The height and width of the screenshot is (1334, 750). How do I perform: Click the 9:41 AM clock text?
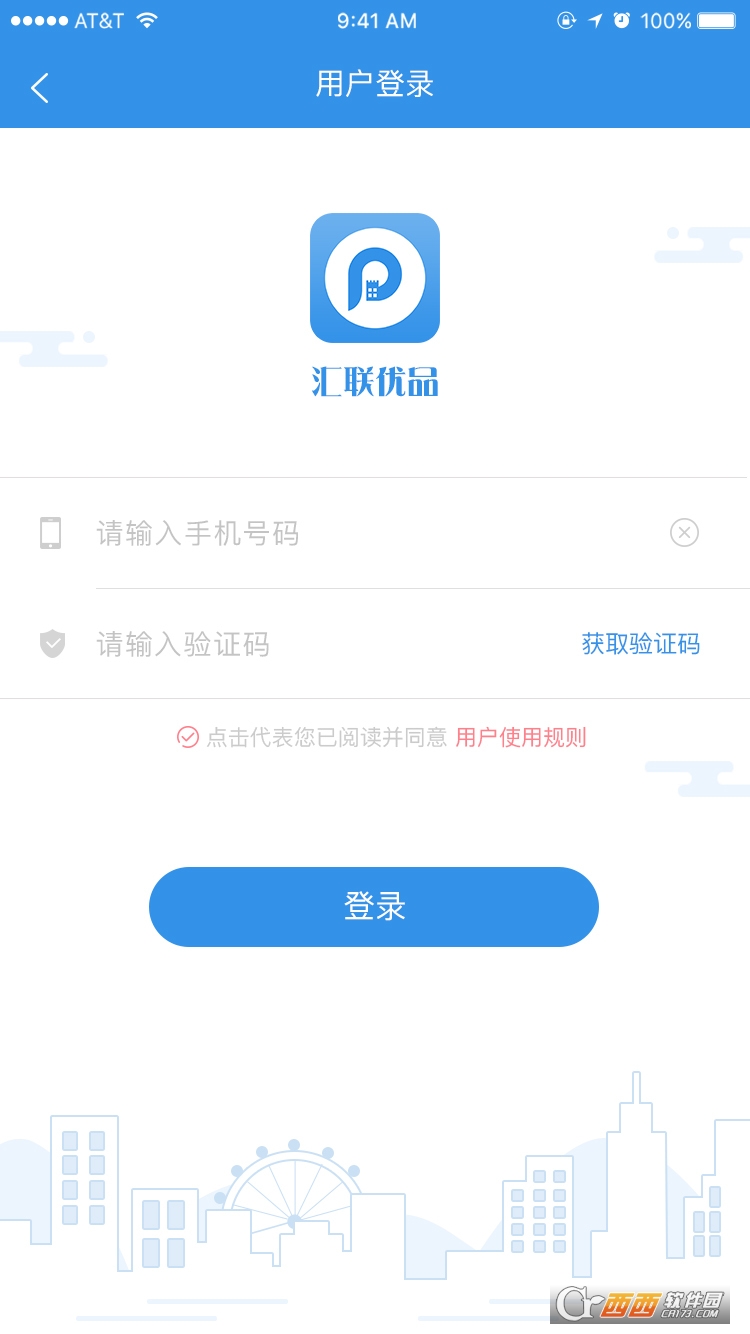coord(375,20)
